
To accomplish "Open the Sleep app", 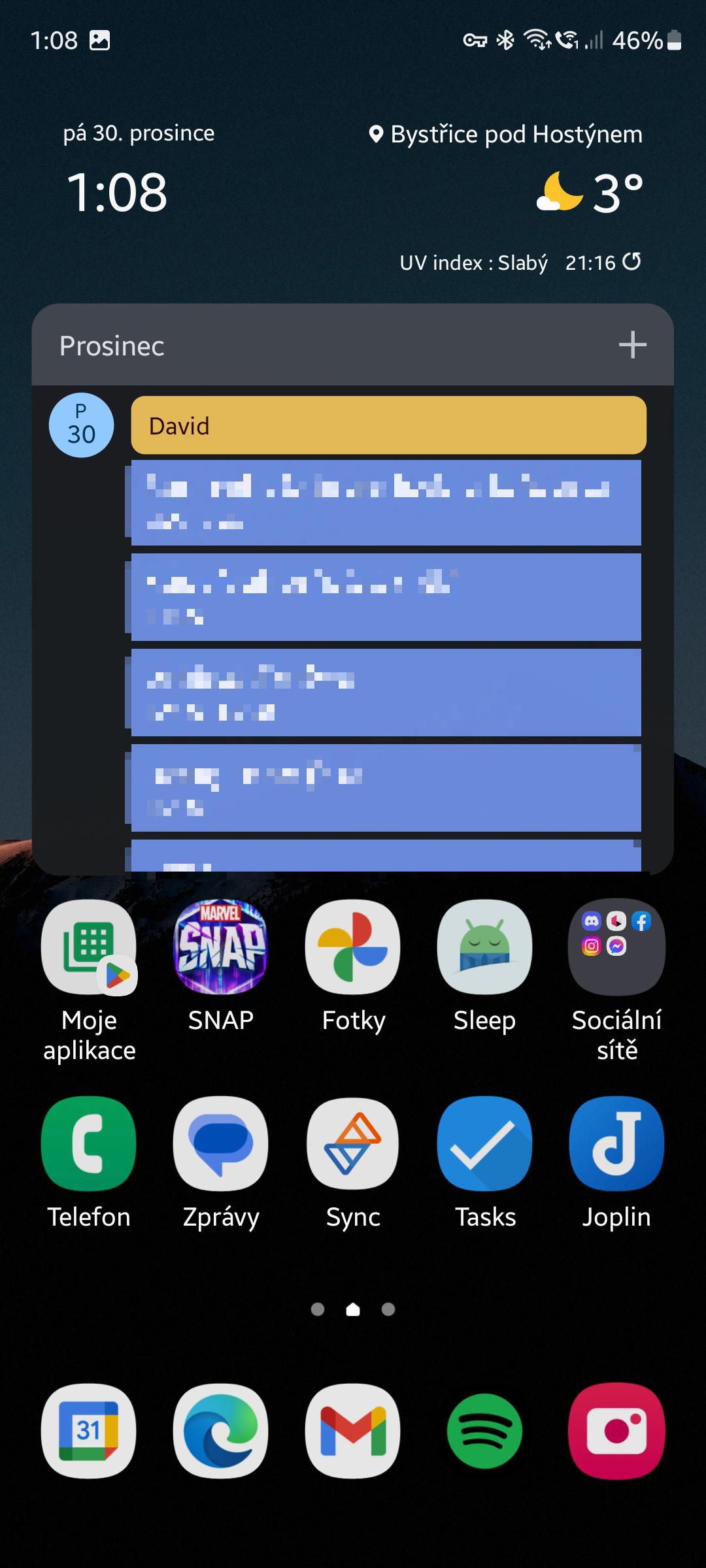I will pos(485,948).
